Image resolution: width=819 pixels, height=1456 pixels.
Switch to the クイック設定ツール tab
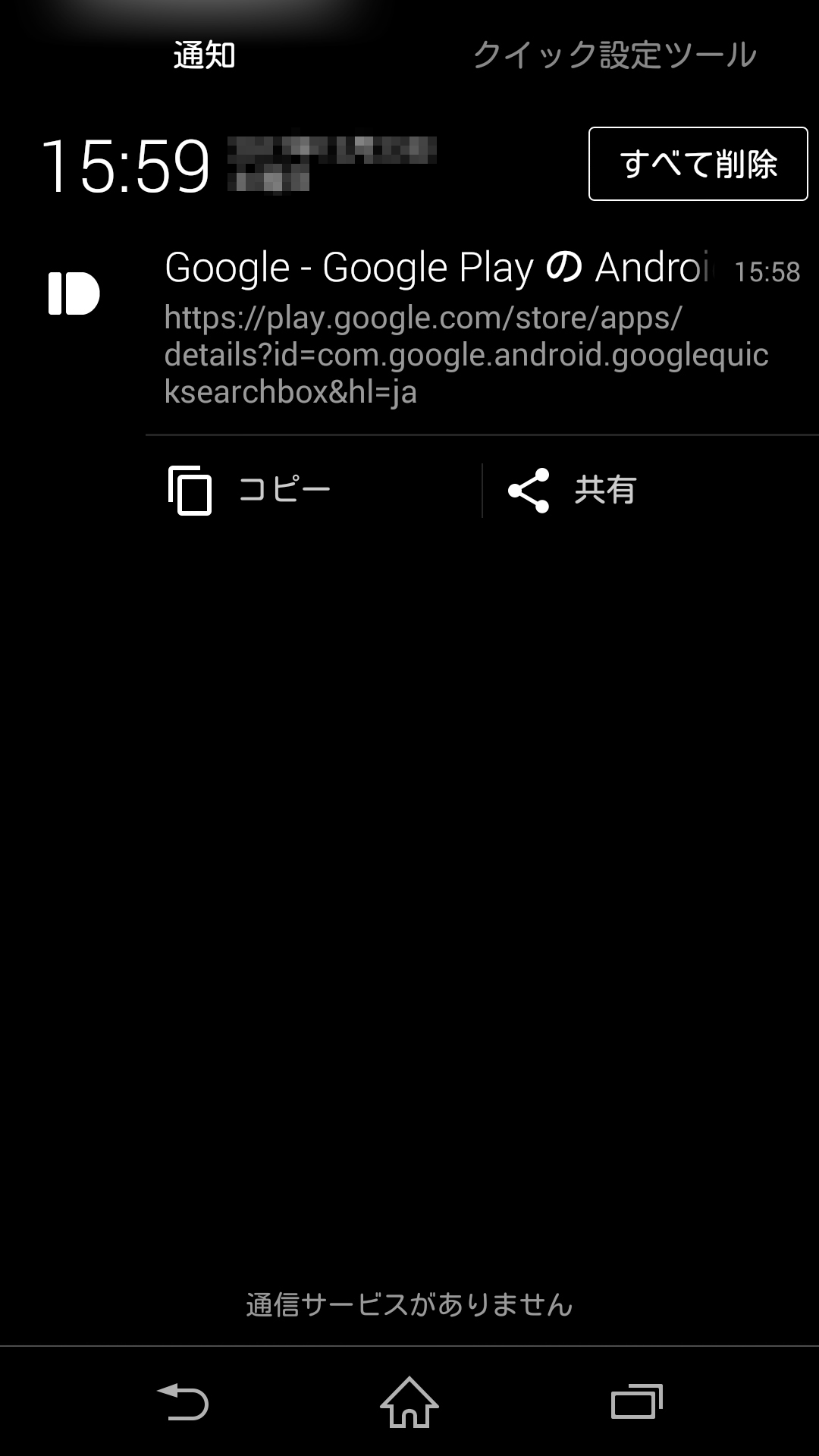click(x=614, y=55)
